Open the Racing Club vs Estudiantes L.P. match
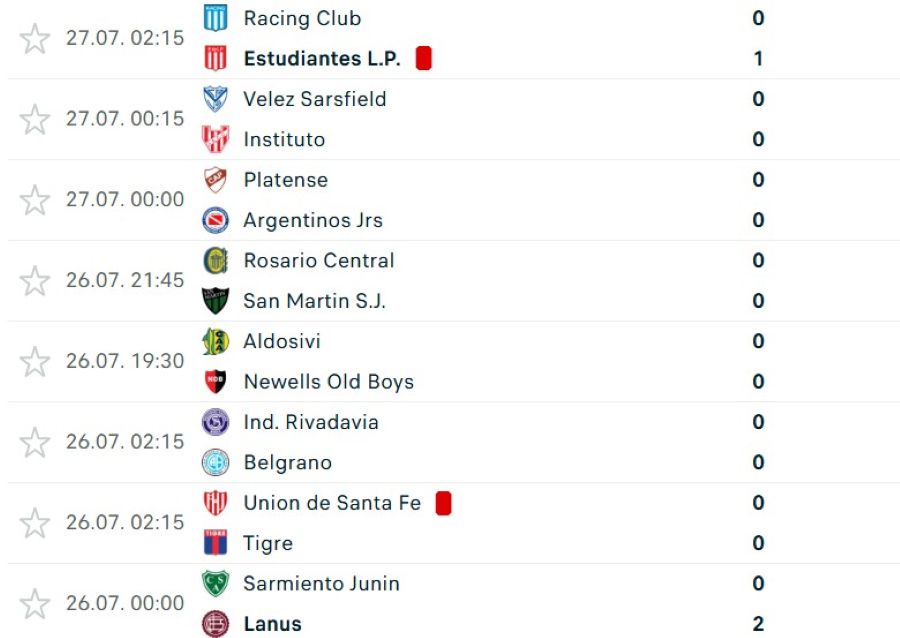 [453, 38]
